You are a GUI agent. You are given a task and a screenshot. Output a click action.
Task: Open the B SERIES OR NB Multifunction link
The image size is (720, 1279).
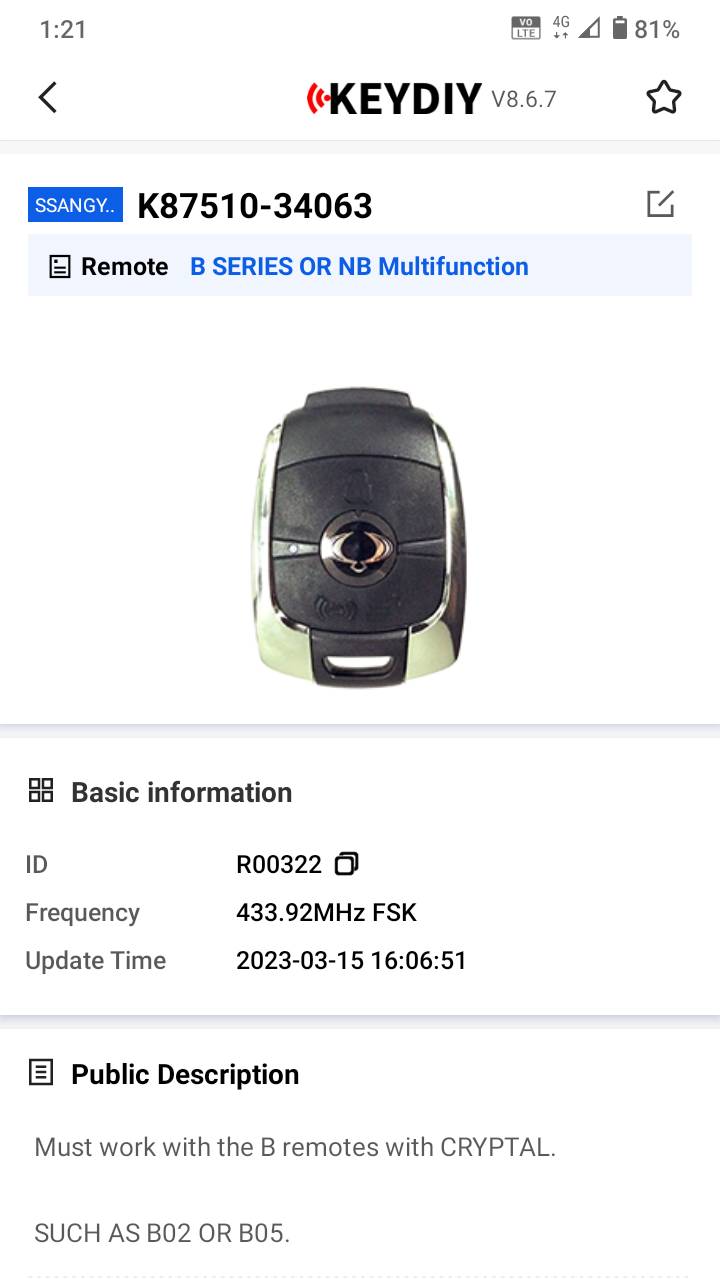pos(359,266)
